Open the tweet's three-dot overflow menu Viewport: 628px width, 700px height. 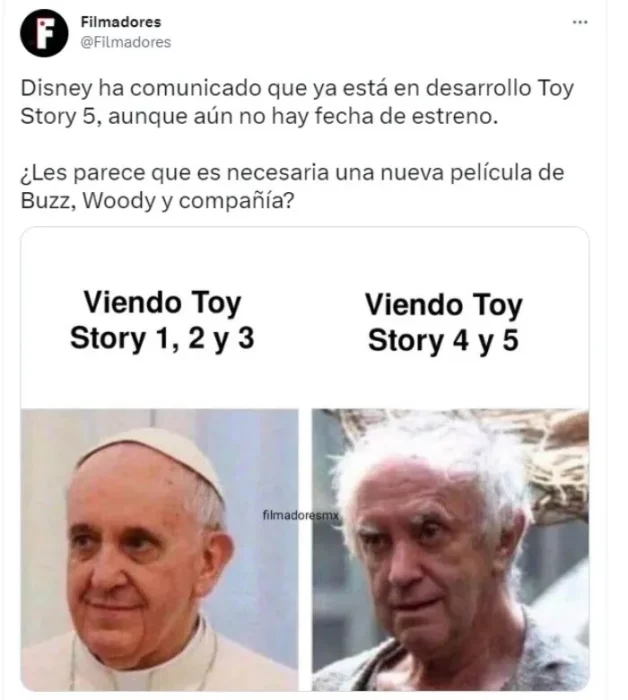coord(579,22)
